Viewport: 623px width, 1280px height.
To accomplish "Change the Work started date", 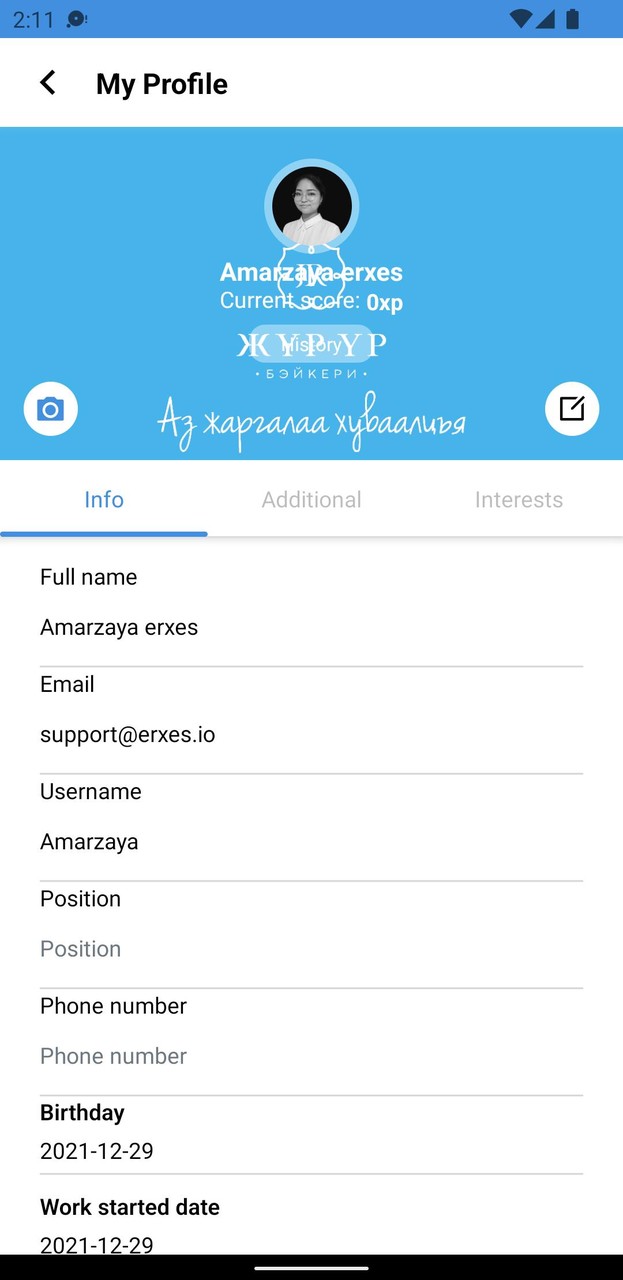I will pos(97,1244).
